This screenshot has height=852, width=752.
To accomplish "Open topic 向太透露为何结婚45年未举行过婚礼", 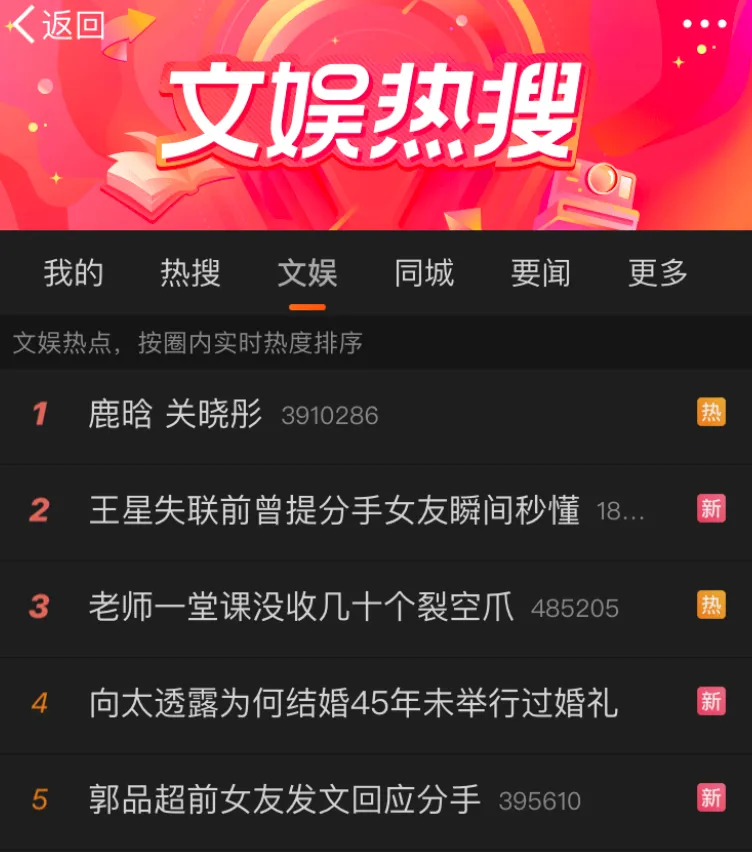I will pyautogui.click(x=353, y=703).
